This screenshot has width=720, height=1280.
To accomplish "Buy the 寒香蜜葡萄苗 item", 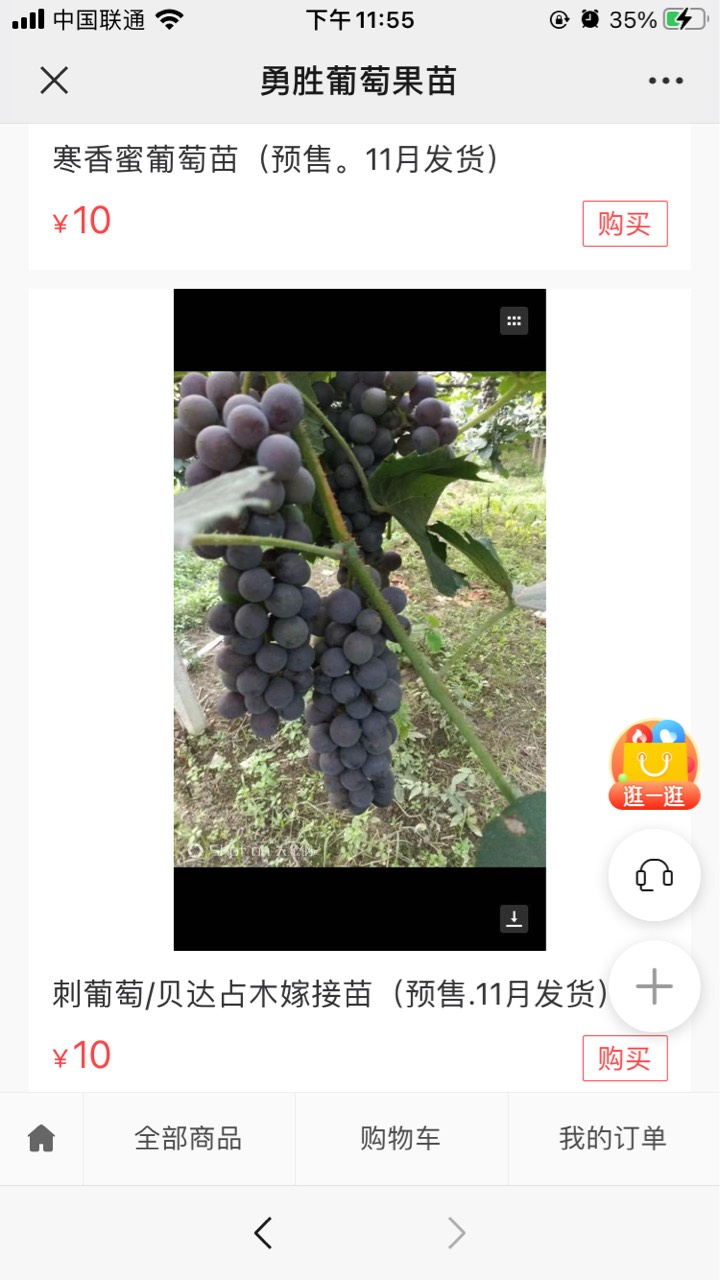I will point(625,223).
